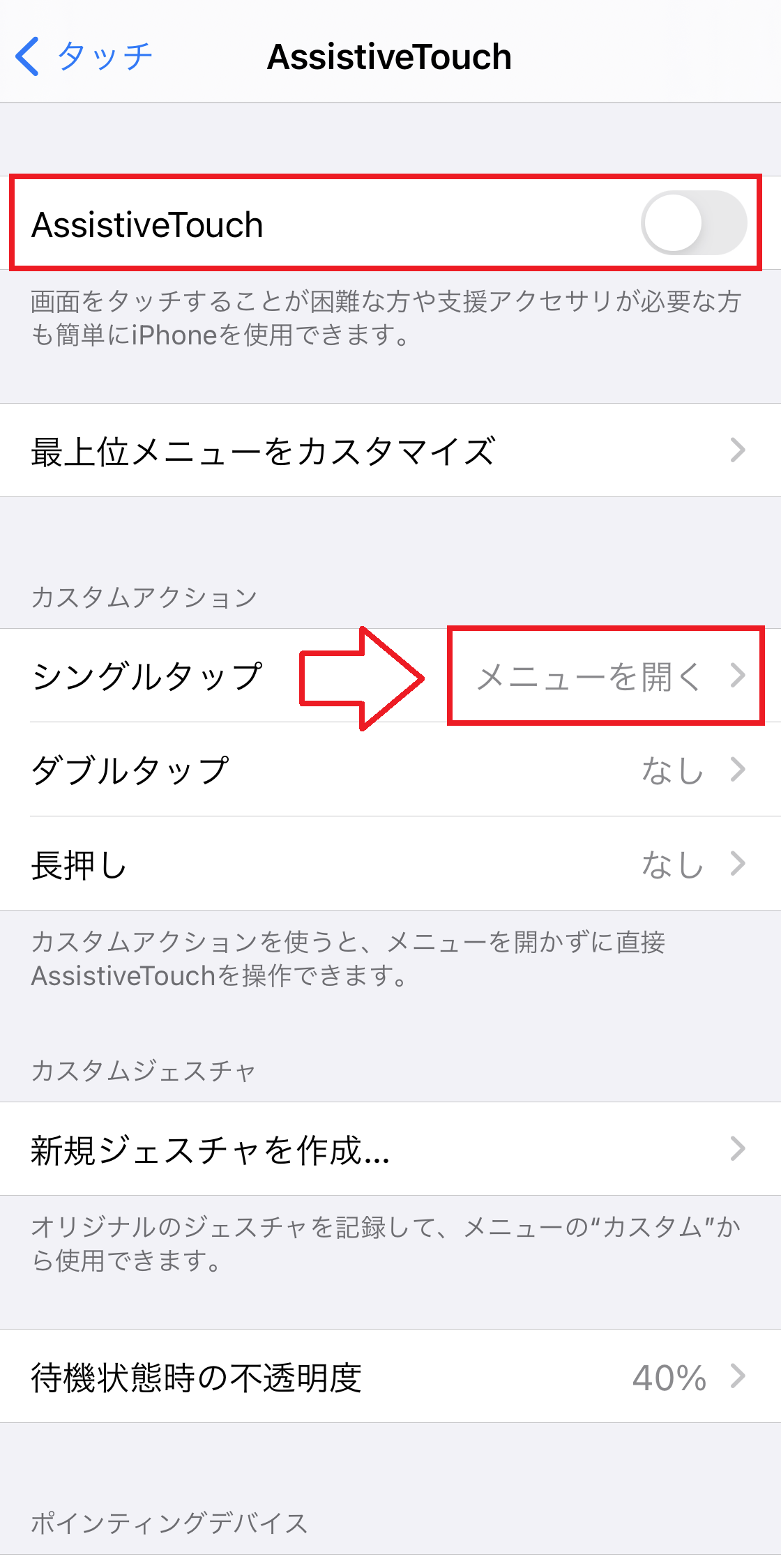The image size is (781, 1568).
Task: Select 新規ジェスチャを作成
Action: click(389, 1149)
